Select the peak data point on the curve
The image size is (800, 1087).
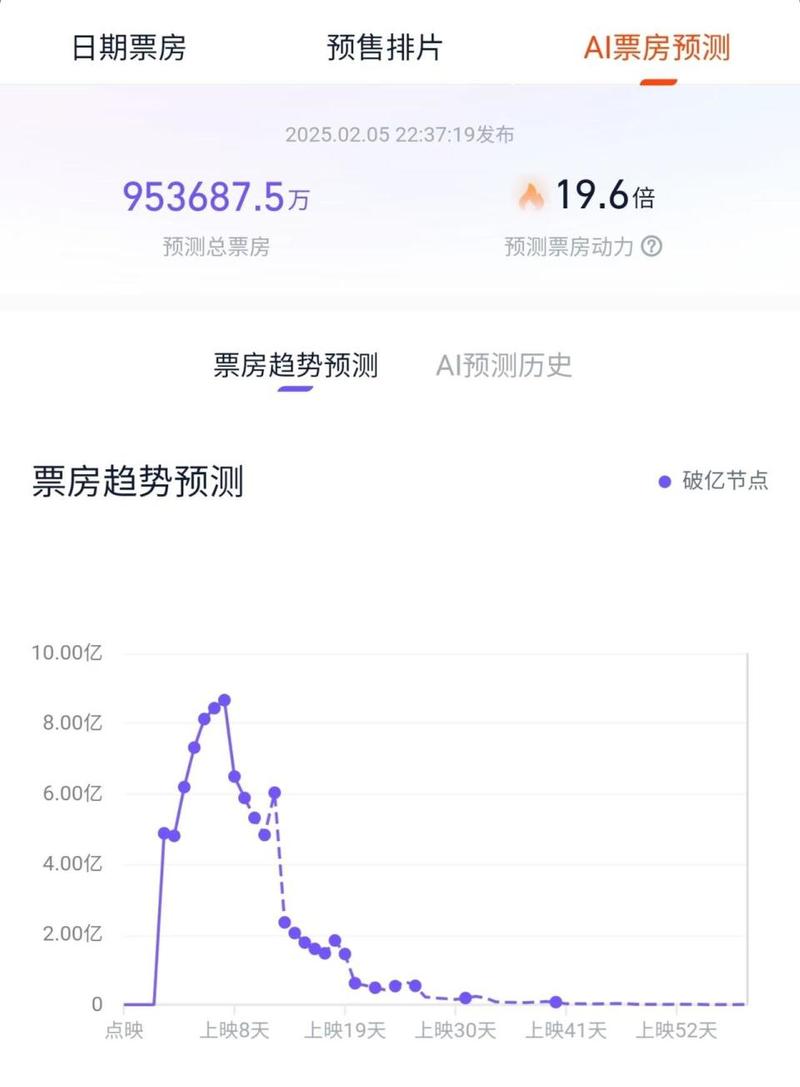coord(224,698)
